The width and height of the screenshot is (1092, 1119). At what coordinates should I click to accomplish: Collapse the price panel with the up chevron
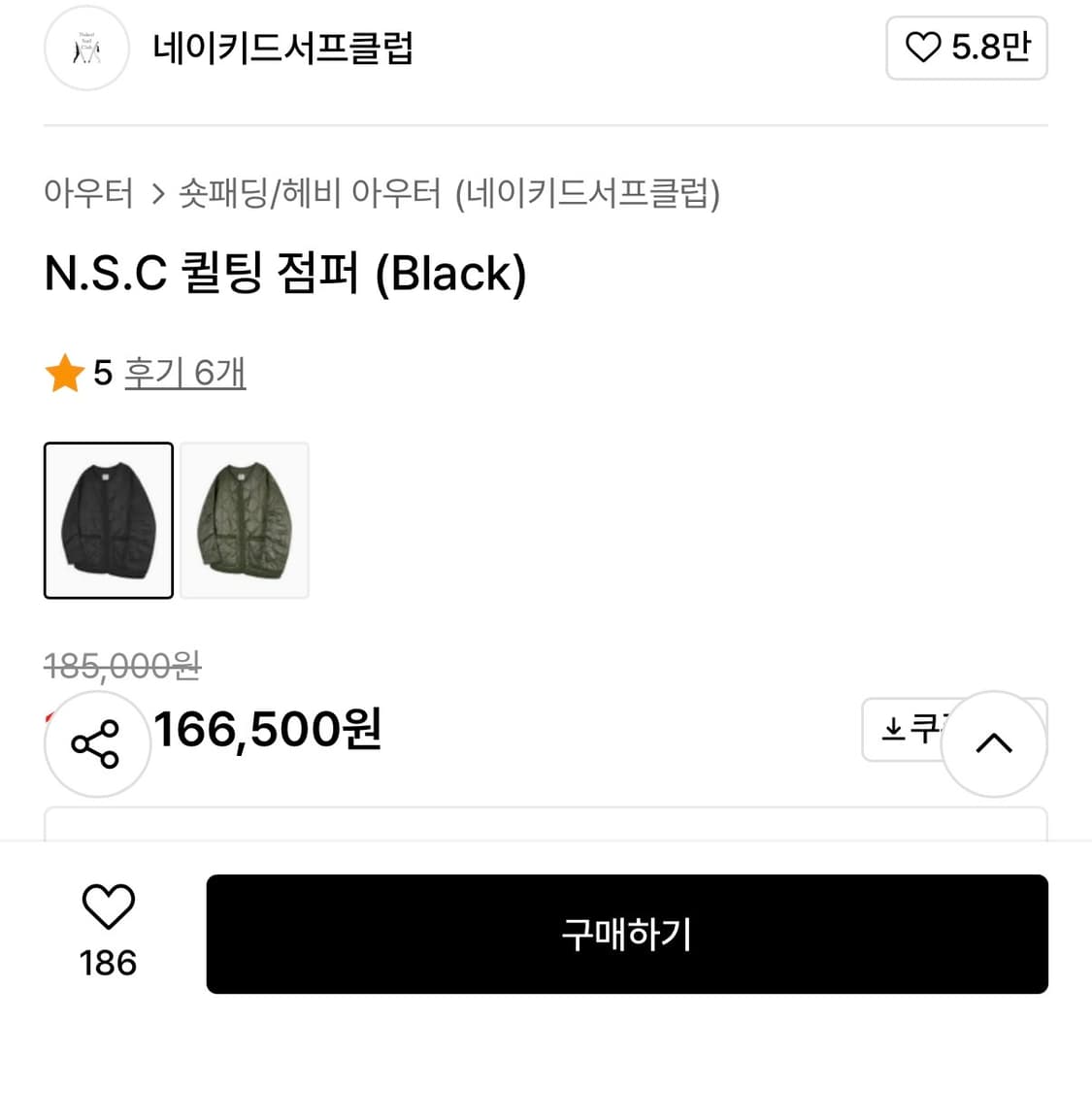(993, 741)
